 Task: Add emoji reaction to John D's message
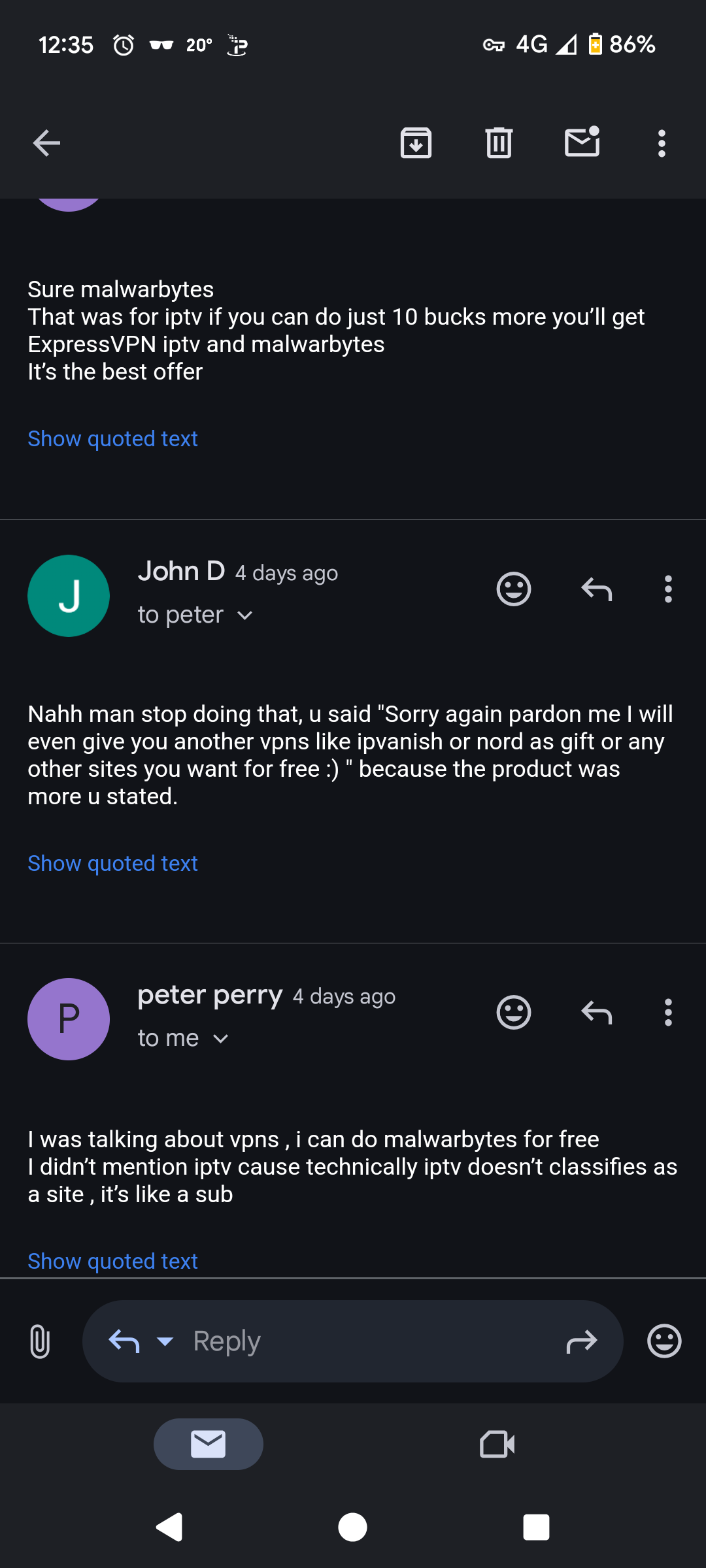(x=514, y=589)
